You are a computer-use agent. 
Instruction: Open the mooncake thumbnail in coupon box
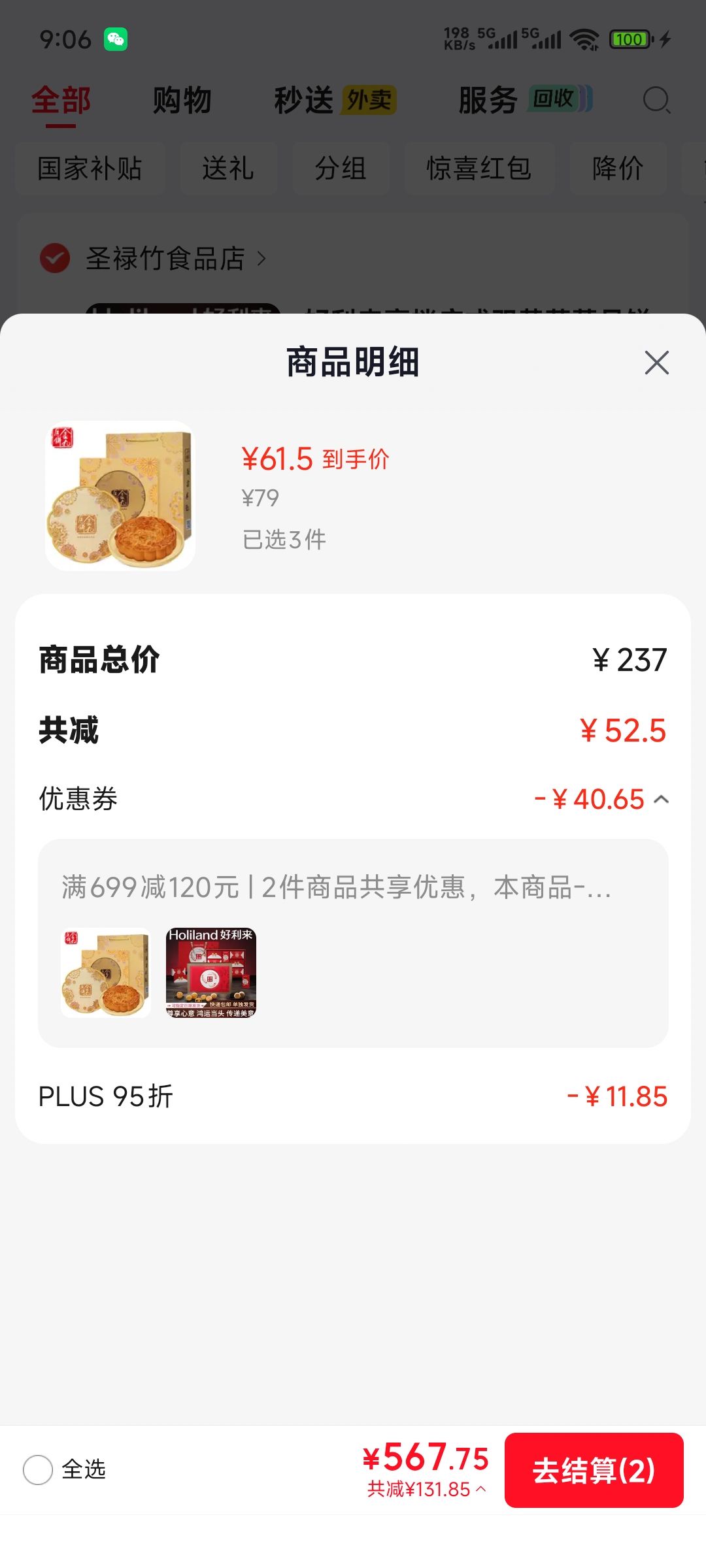click(106, 973)
